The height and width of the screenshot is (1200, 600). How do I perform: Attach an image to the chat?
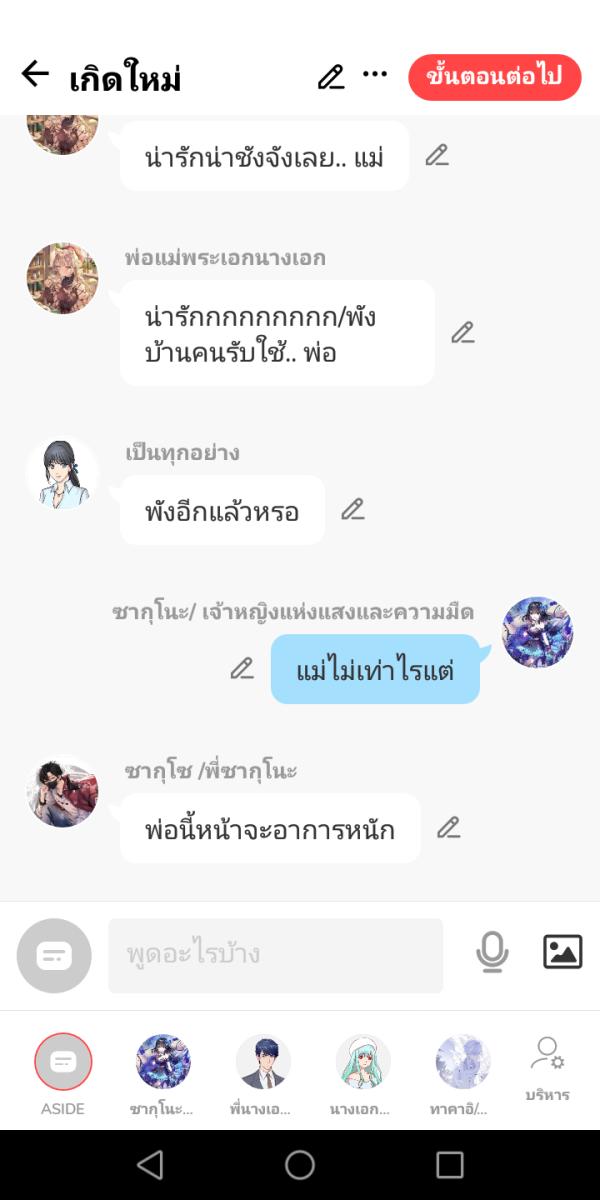(562, 952)
